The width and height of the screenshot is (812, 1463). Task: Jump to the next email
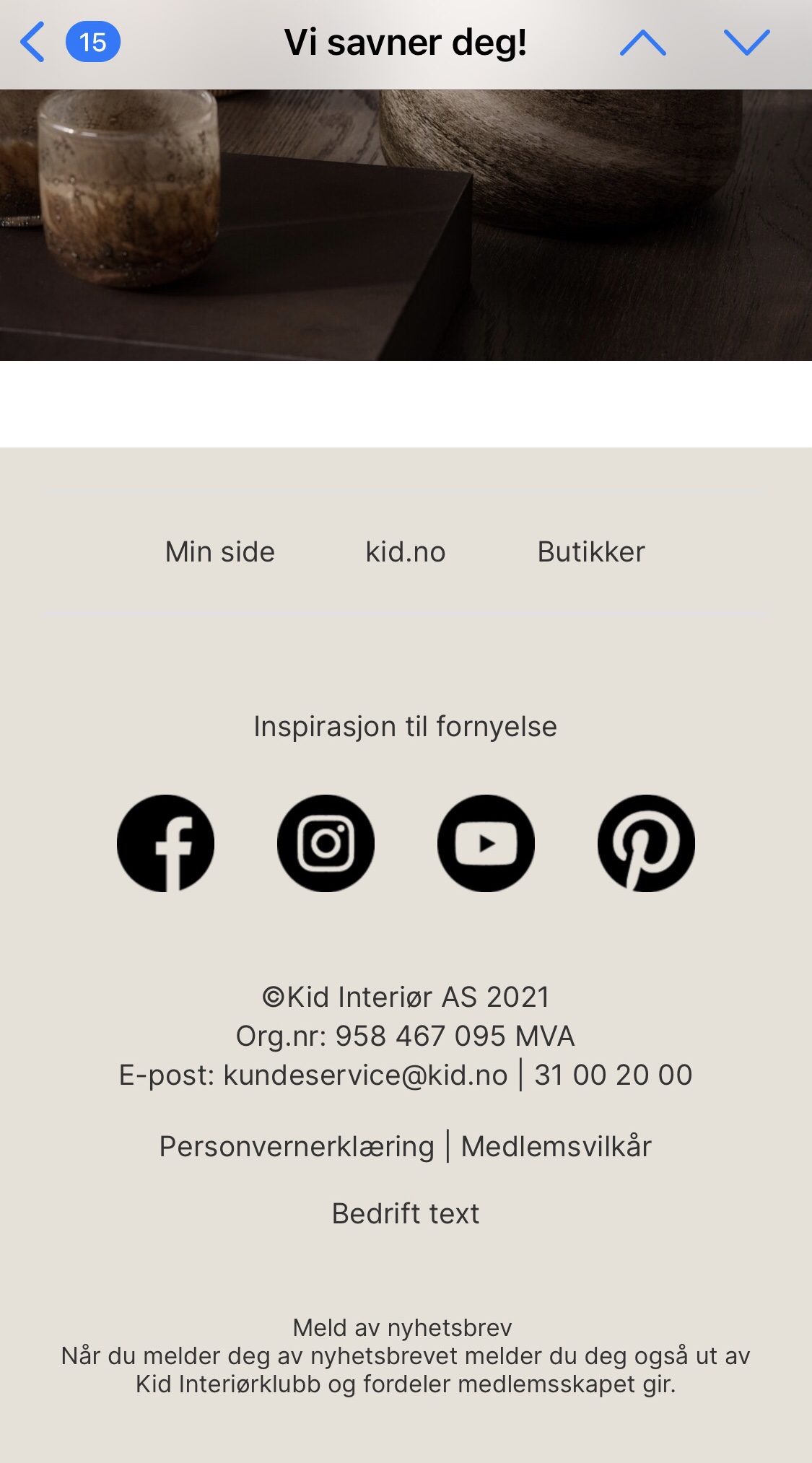click(746, 43)
